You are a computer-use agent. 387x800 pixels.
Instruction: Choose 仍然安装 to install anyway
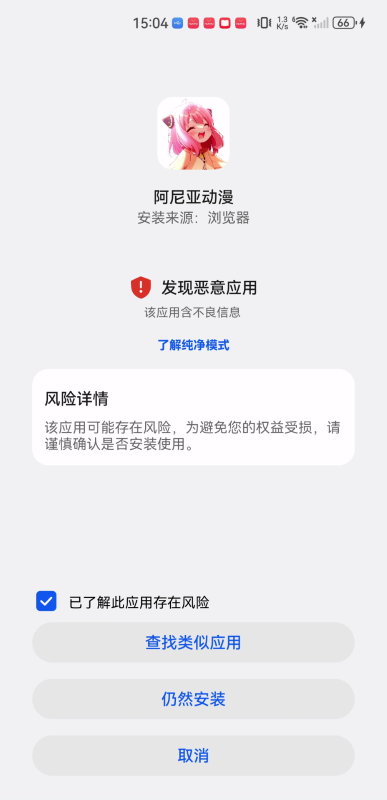point(193,699)
